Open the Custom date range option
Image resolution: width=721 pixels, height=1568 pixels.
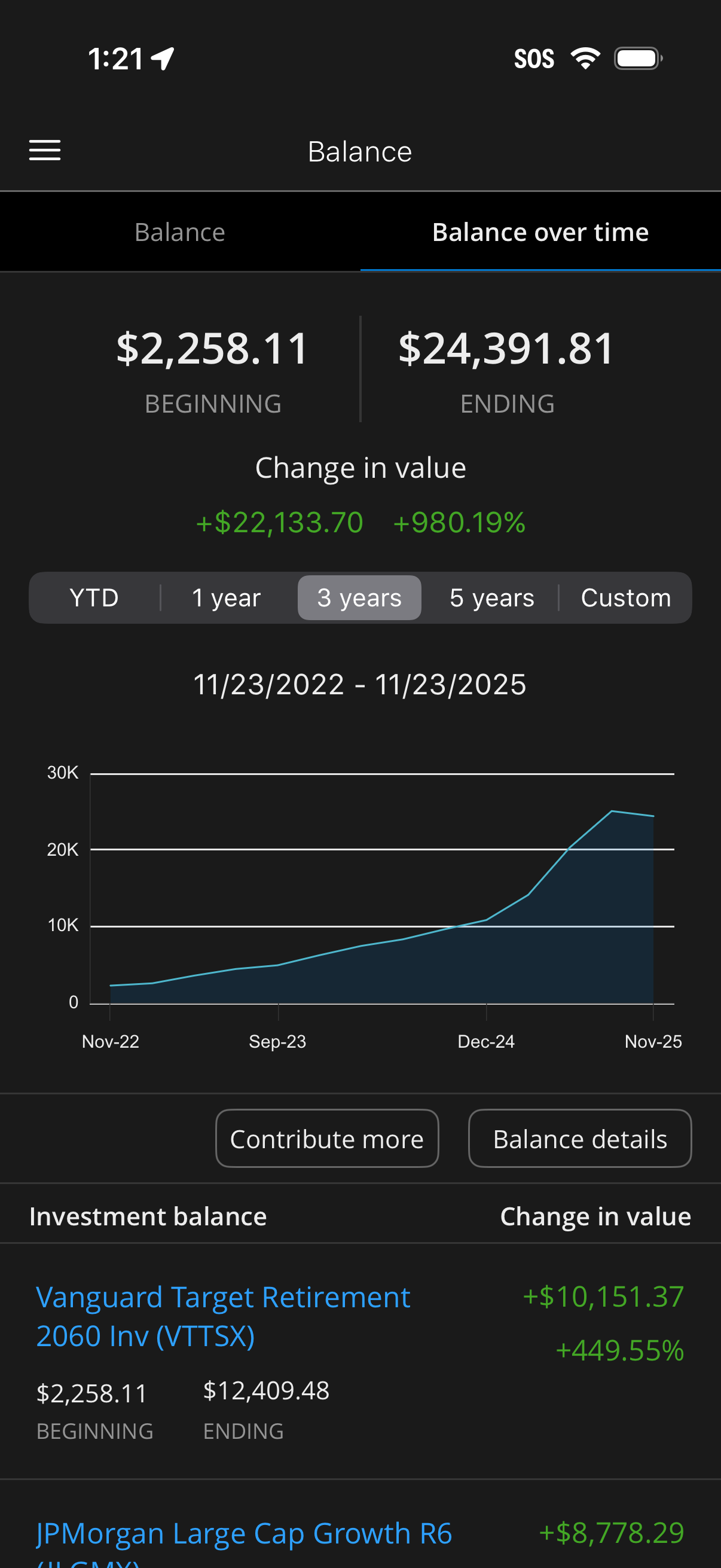click(x=626, y=598)
